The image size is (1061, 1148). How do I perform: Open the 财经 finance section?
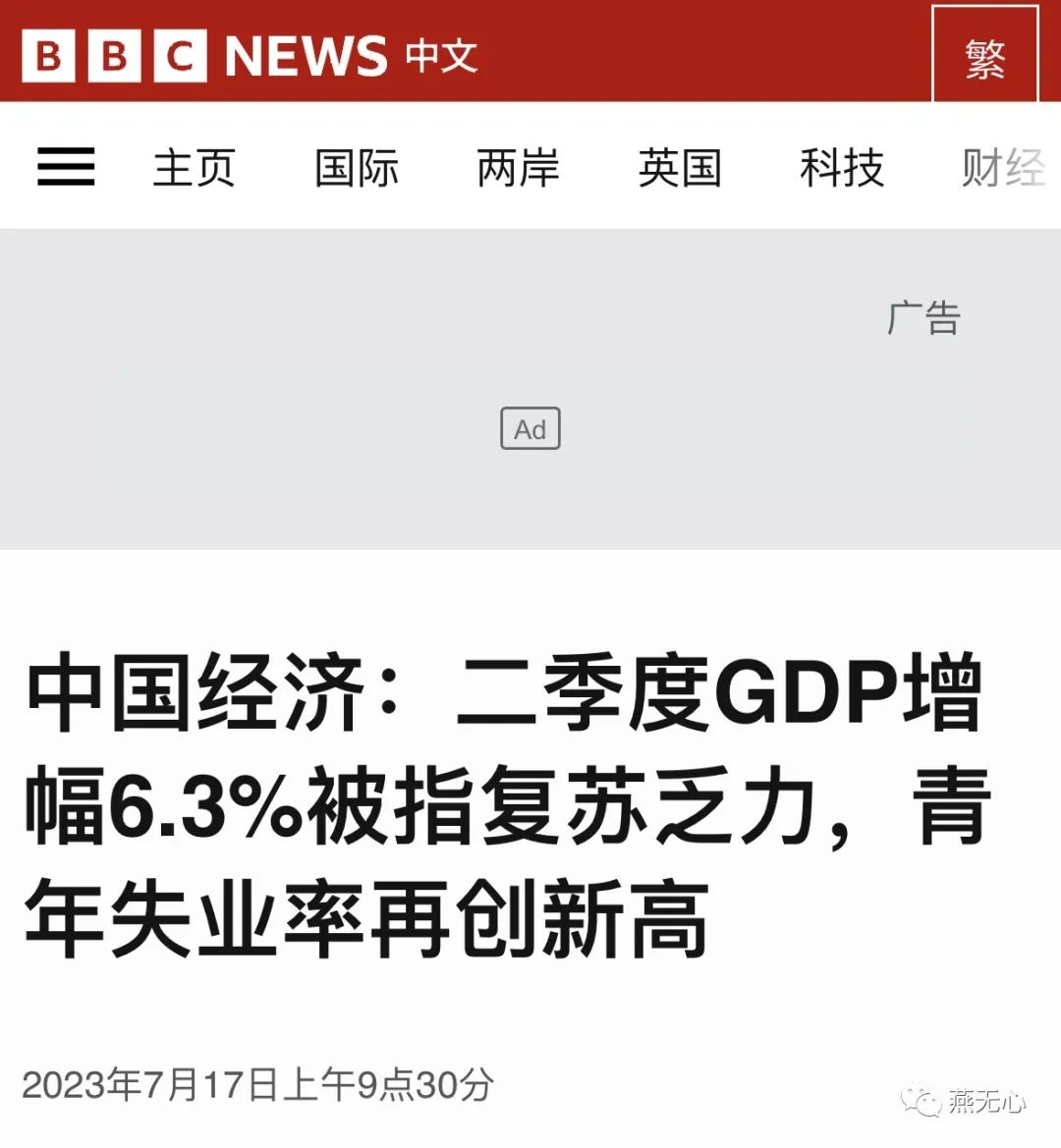pyautogui.click(x=1002, y=168)
